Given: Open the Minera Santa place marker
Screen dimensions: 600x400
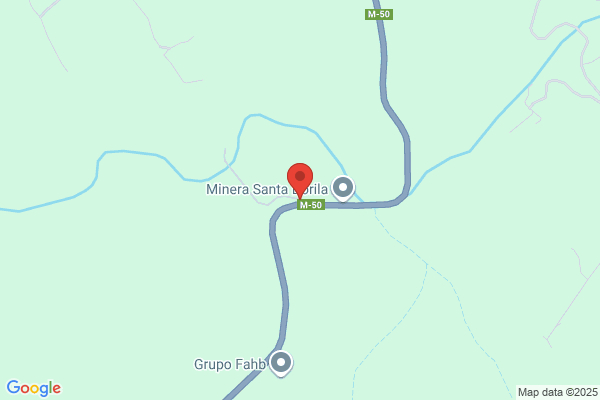Looking at the screenshot, I should point(343,187).
